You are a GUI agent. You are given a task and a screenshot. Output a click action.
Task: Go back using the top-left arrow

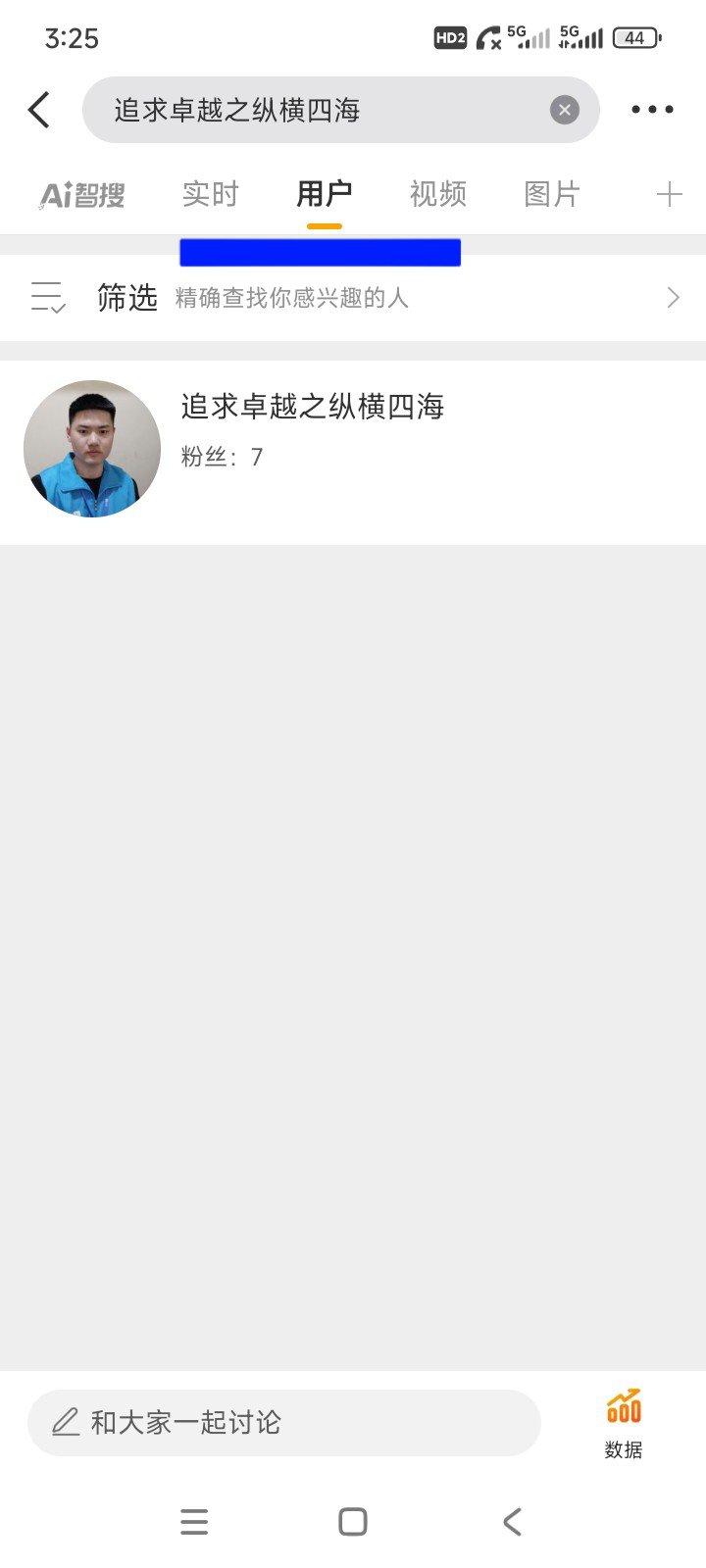pos(39,110)
